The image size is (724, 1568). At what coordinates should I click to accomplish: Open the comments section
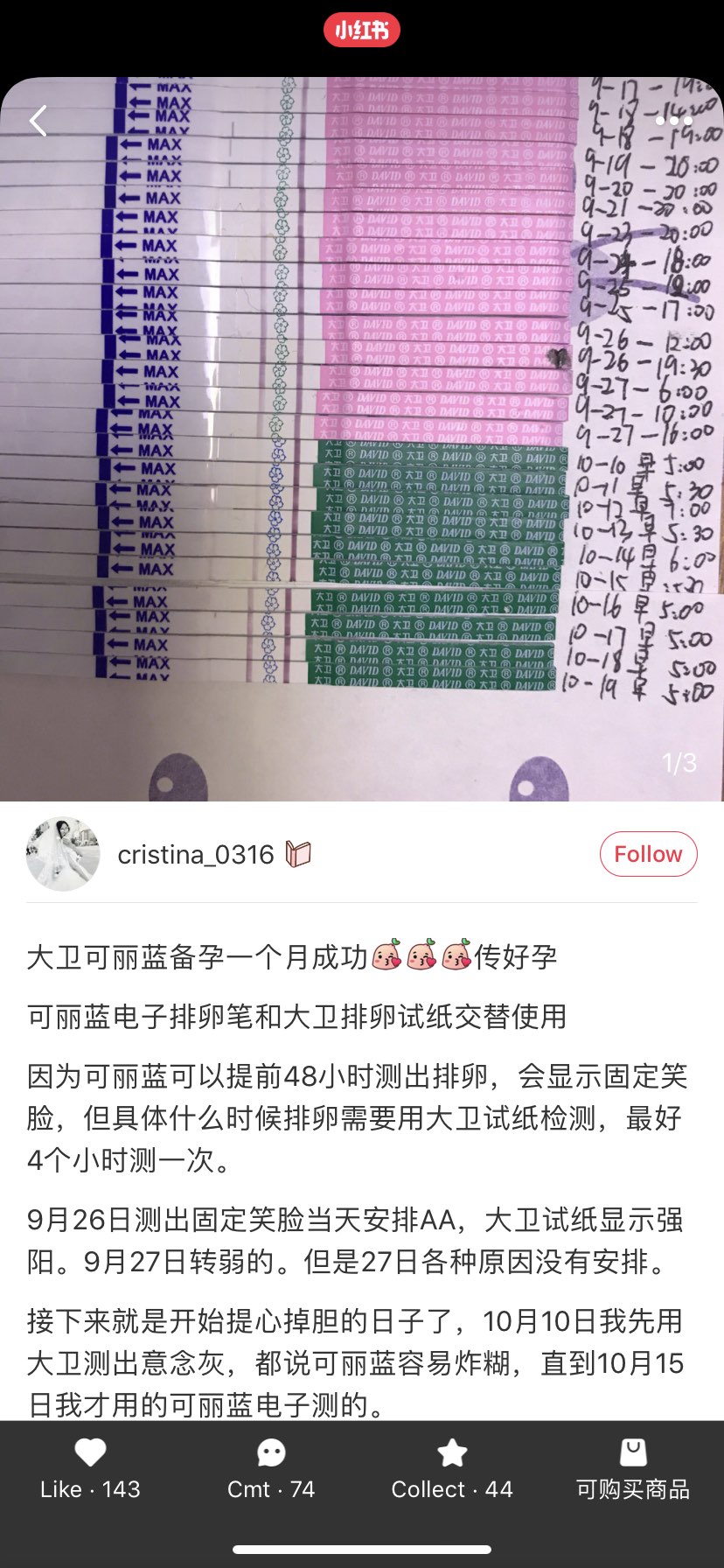point(271,1469)
